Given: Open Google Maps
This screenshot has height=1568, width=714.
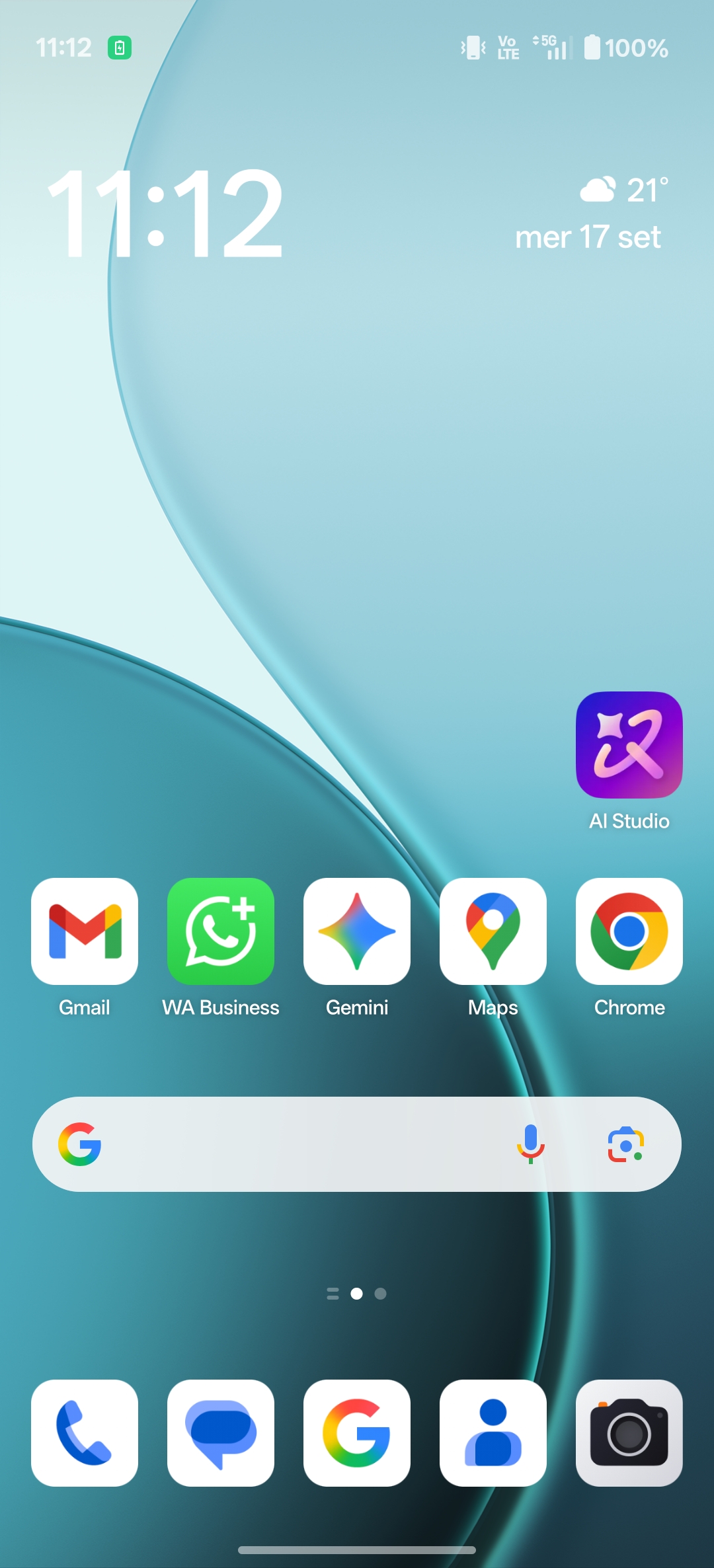Looking at the screenshot, I should click(493, 931).
